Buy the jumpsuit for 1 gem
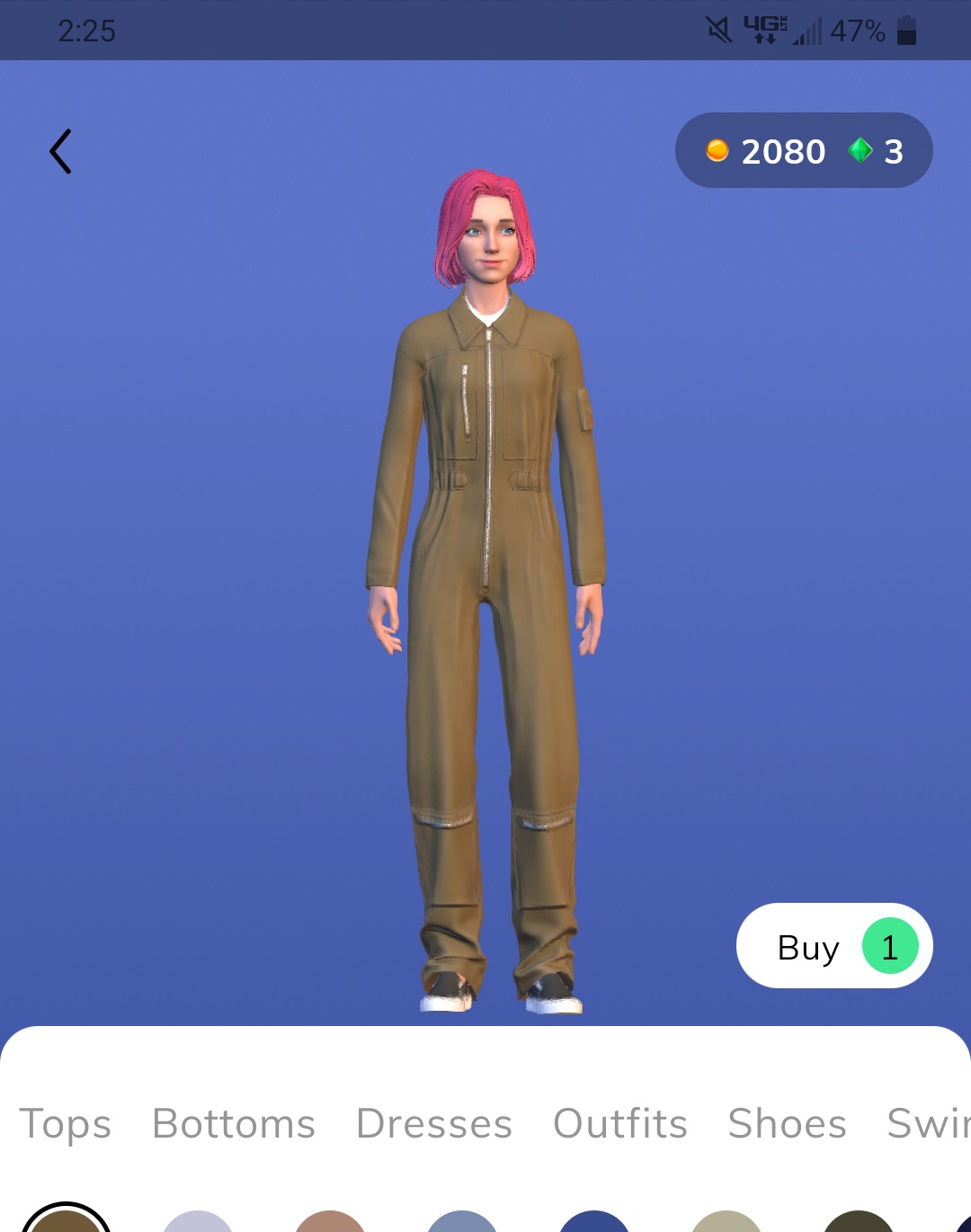Screen dimensions: 971x1232 (x=833, y=946)
